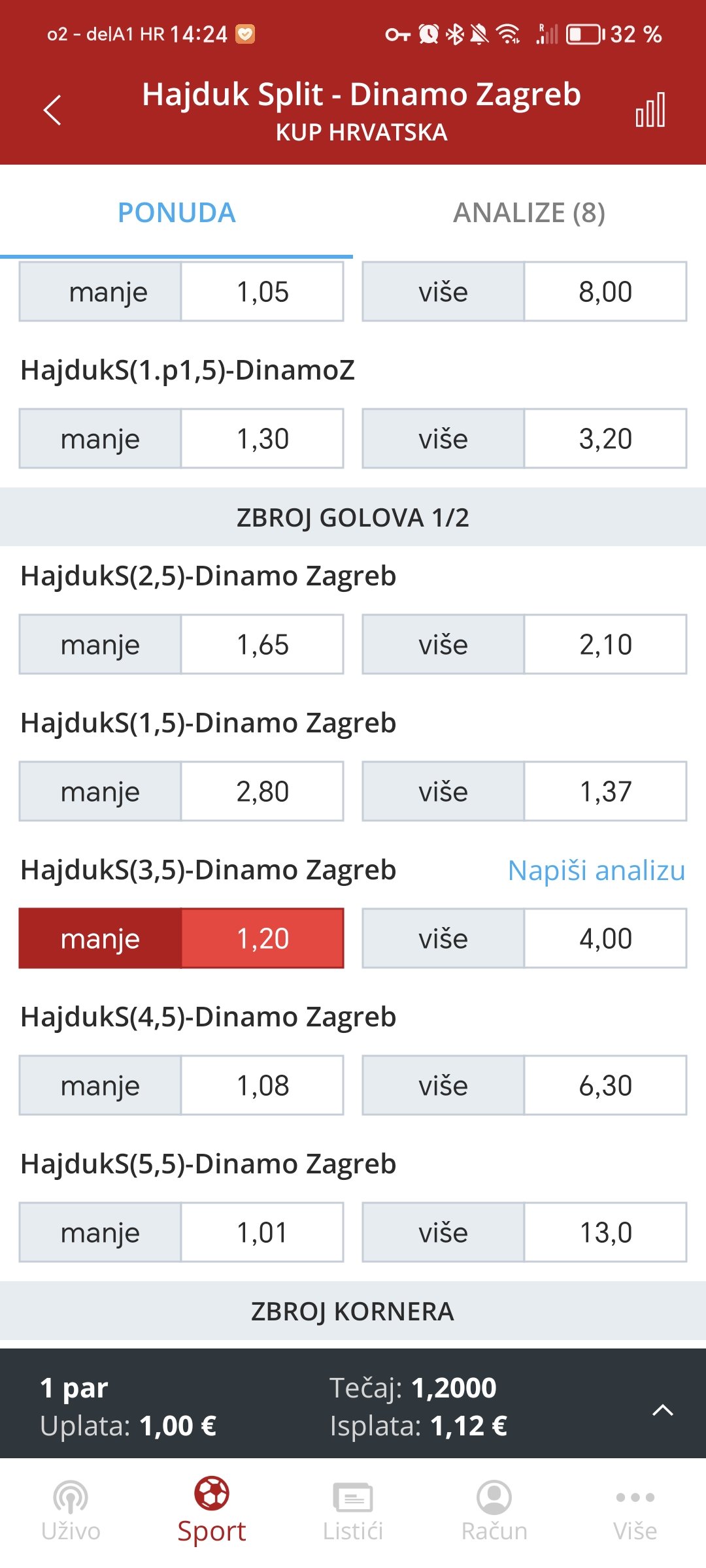The image size is (706, 1568).
Task: Select manje 1,30 for HajdukS(1.p1,5)-DinamoZ
Action: point(181,438)
